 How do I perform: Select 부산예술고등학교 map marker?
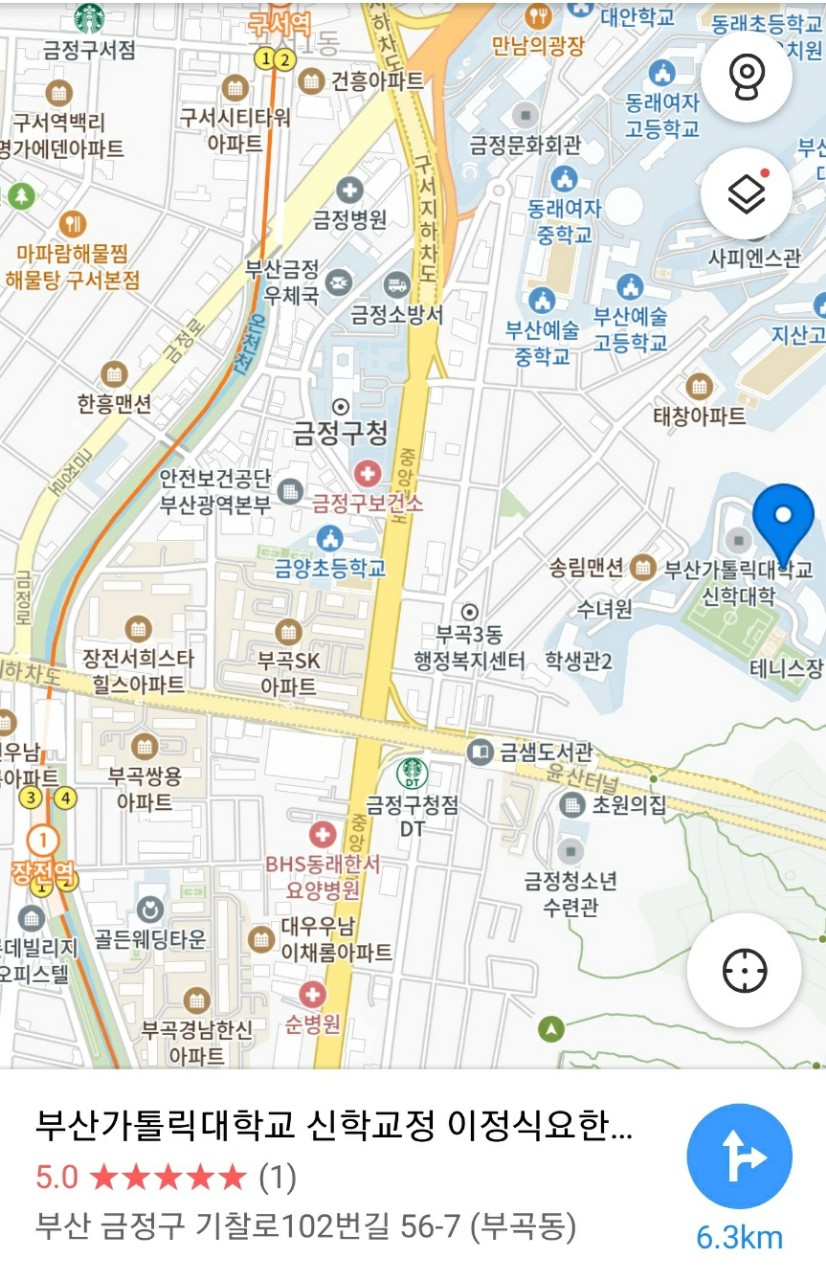(629, 287)
